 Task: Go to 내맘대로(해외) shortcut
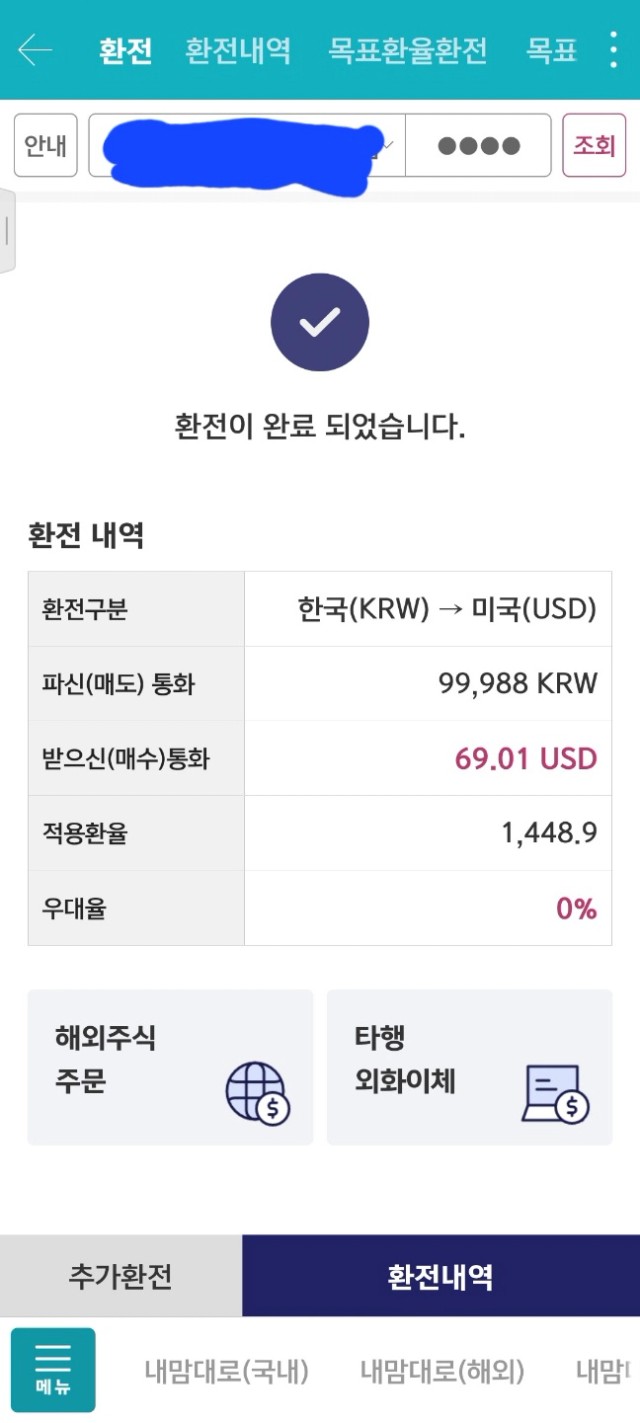point(442,1370)
